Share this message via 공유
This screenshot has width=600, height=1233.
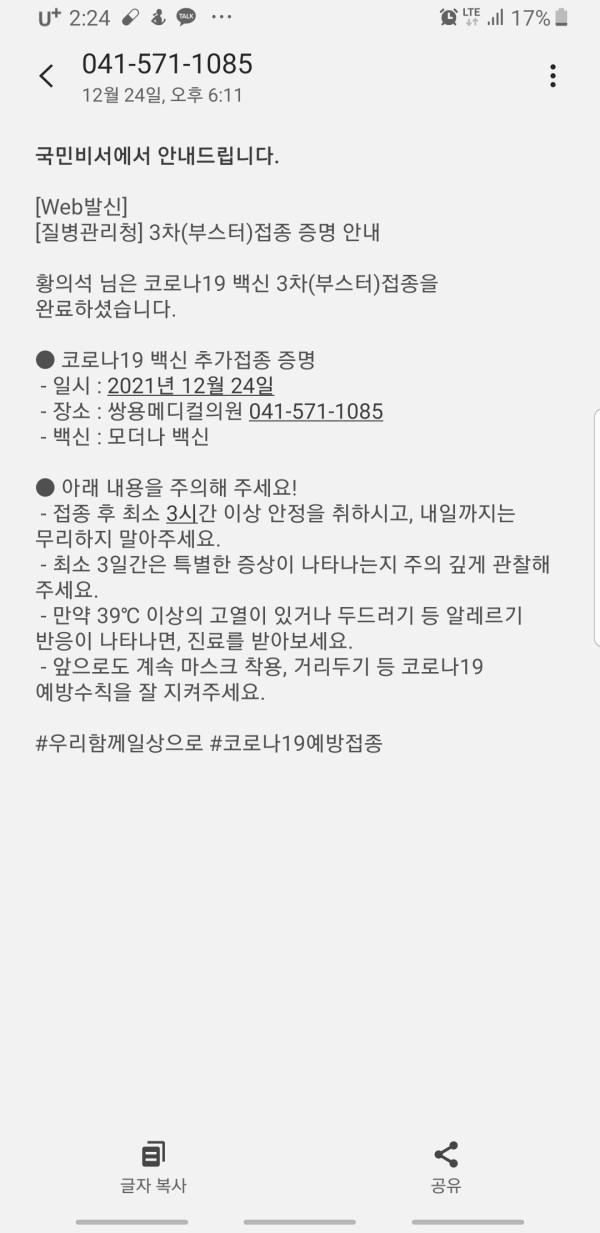point(446,1166)
